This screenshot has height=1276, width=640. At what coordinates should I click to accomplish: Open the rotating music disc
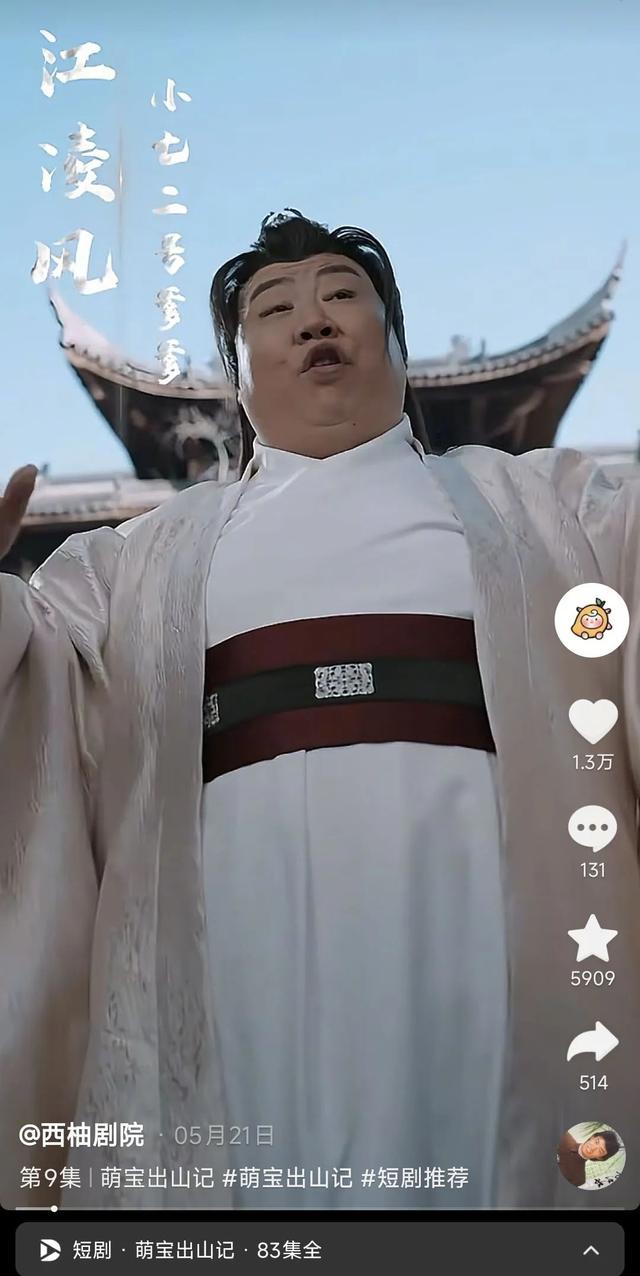point(591,1156)
